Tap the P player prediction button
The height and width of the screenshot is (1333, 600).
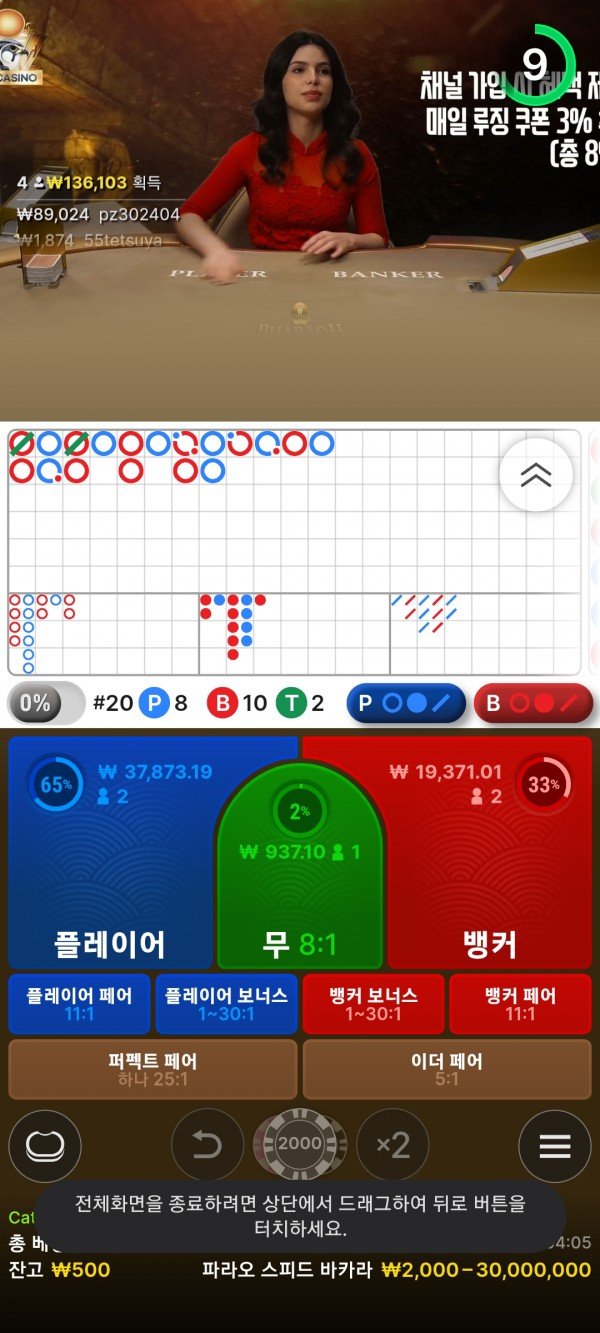coord(406,703)
